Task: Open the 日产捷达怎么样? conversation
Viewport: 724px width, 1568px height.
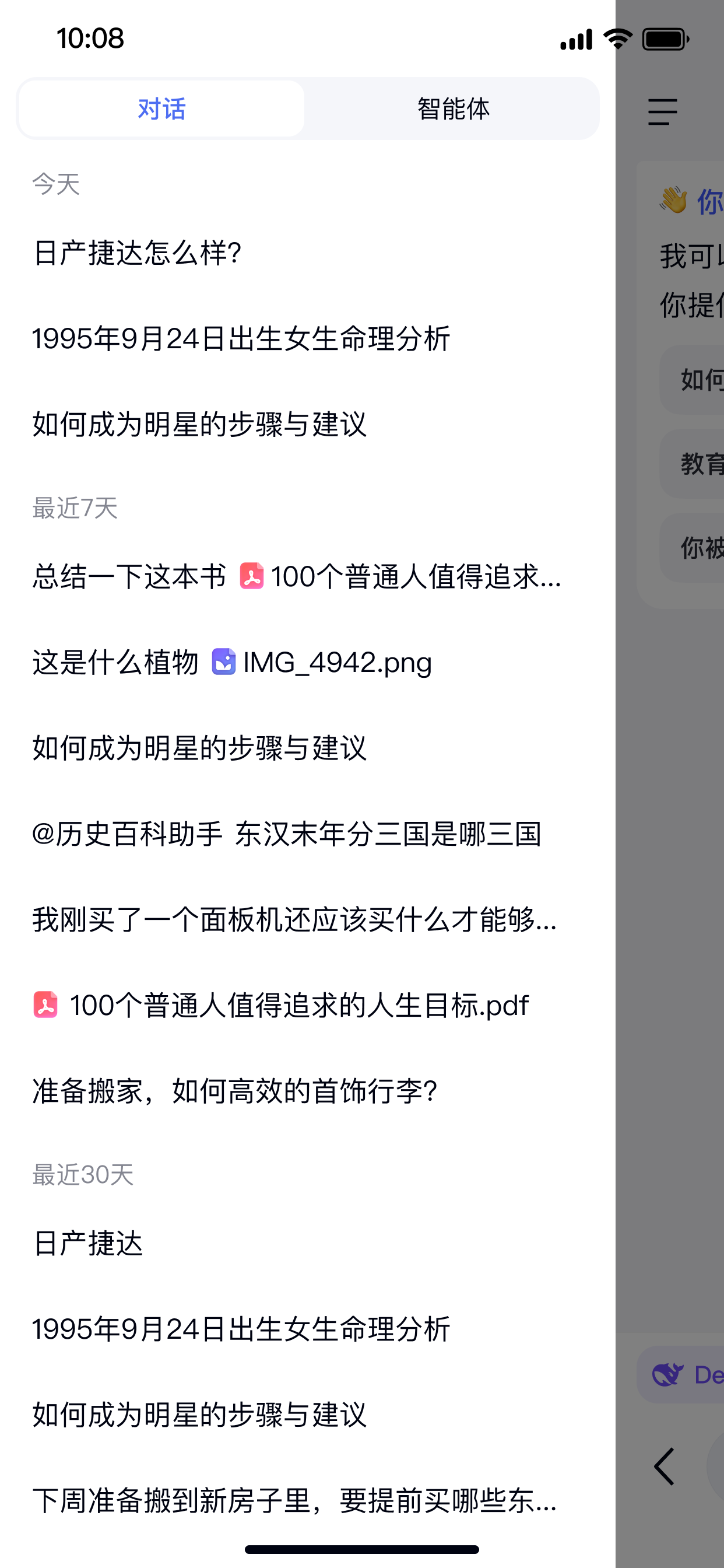Action: (x=138, y=253)
